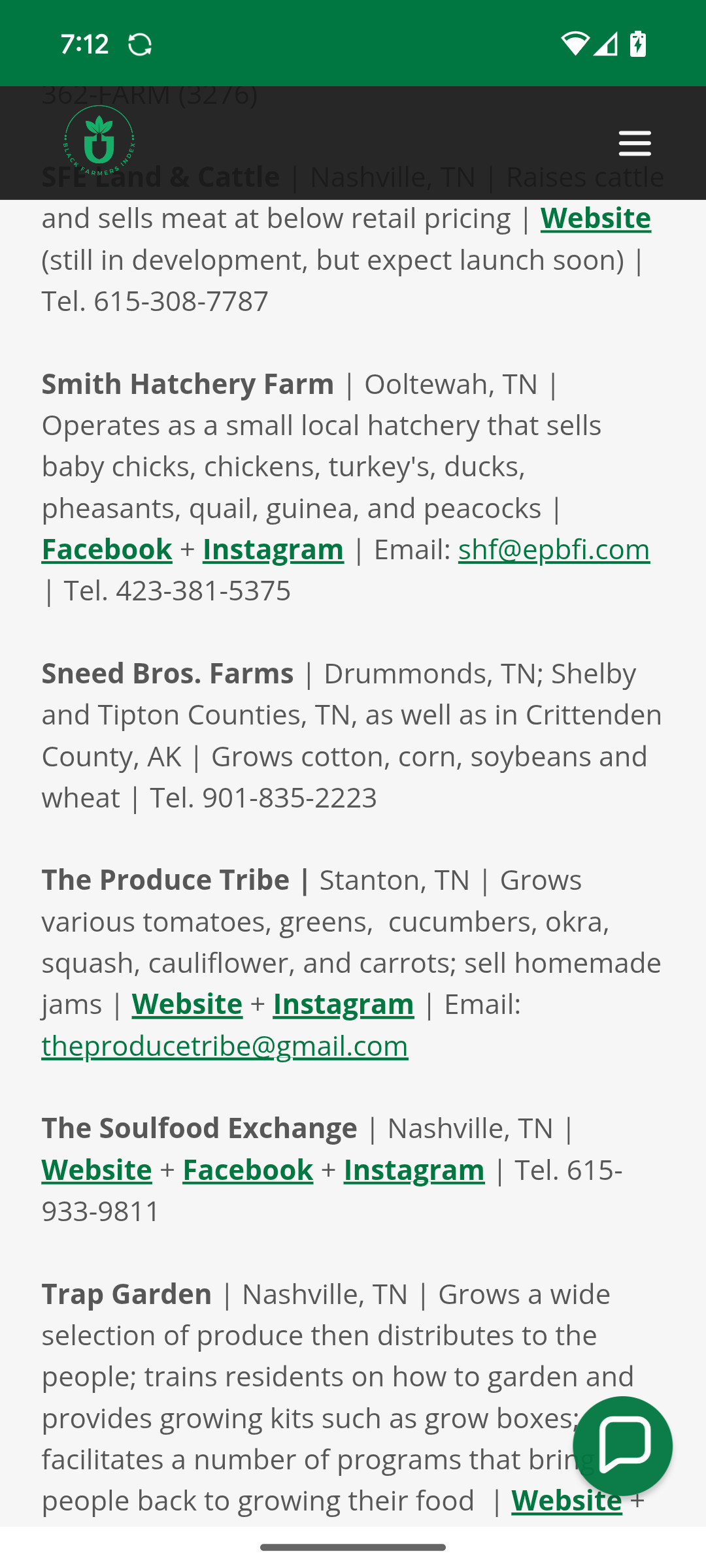This screenshot has height=1568, width=706.
Task: View The Produce Tribe on Instagram
Action: (x=343, y=1004)
